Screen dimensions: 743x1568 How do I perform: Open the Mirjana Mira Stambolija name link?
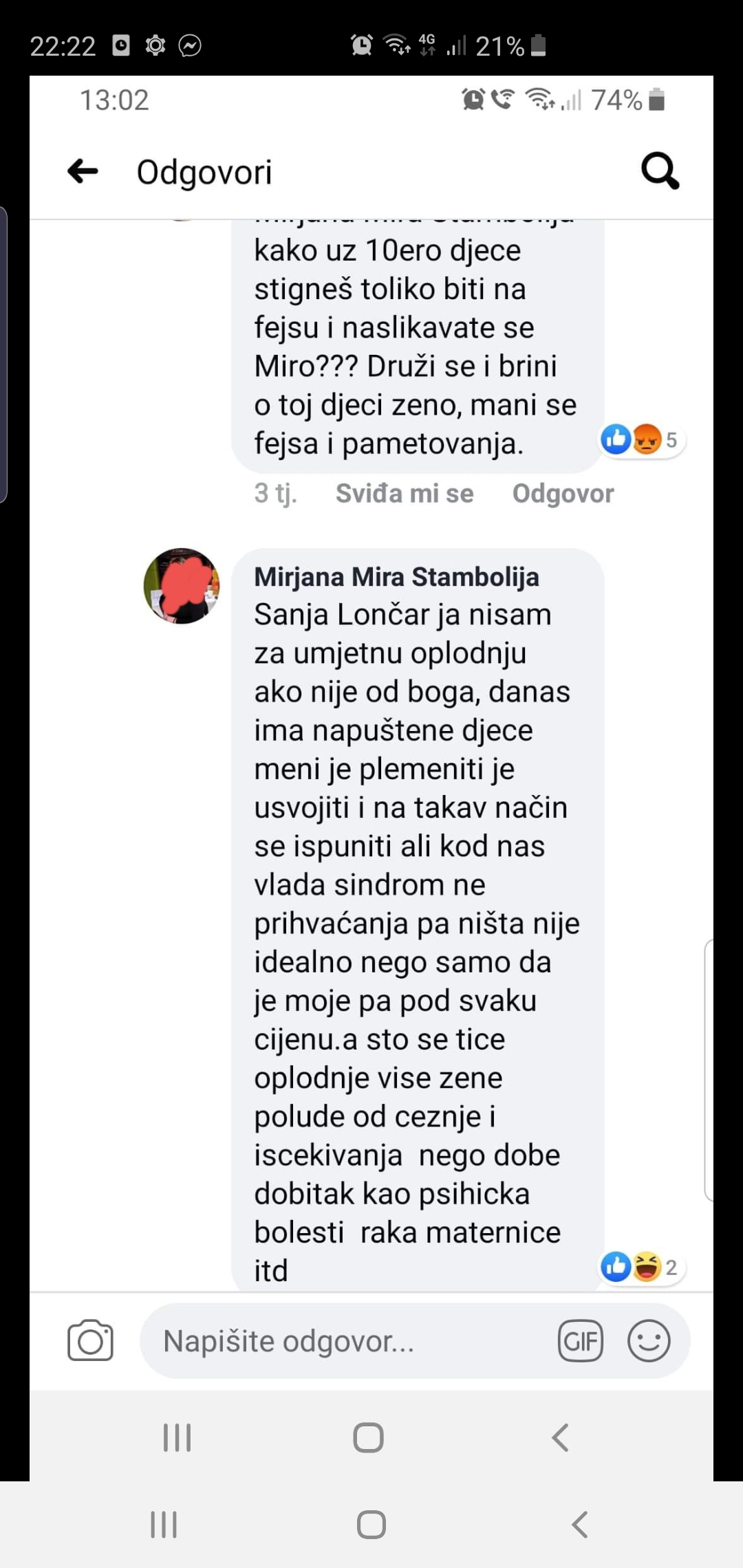[396, 577]
